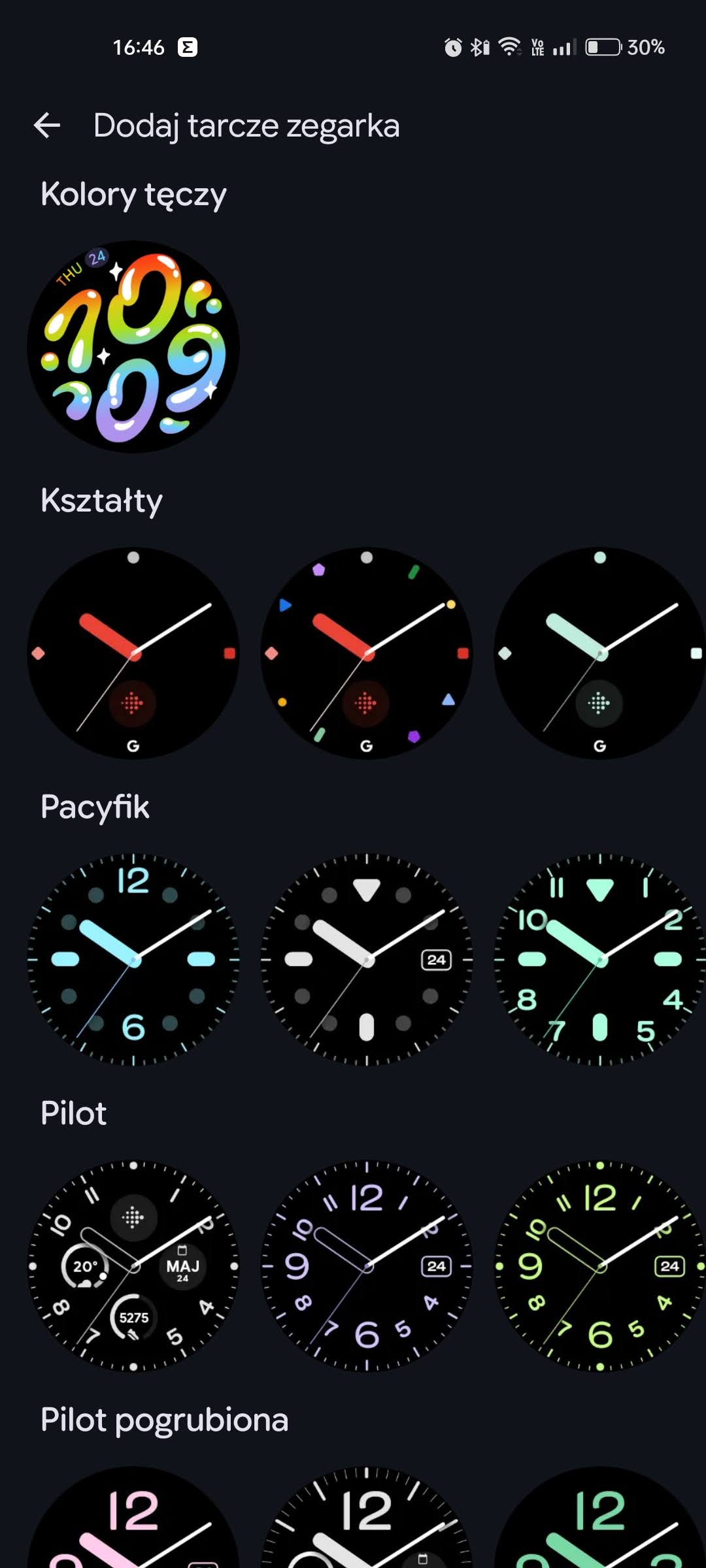The image size is (706, 1568).
Task: Select the white Pacyfik face with date window
Action: 366,959
